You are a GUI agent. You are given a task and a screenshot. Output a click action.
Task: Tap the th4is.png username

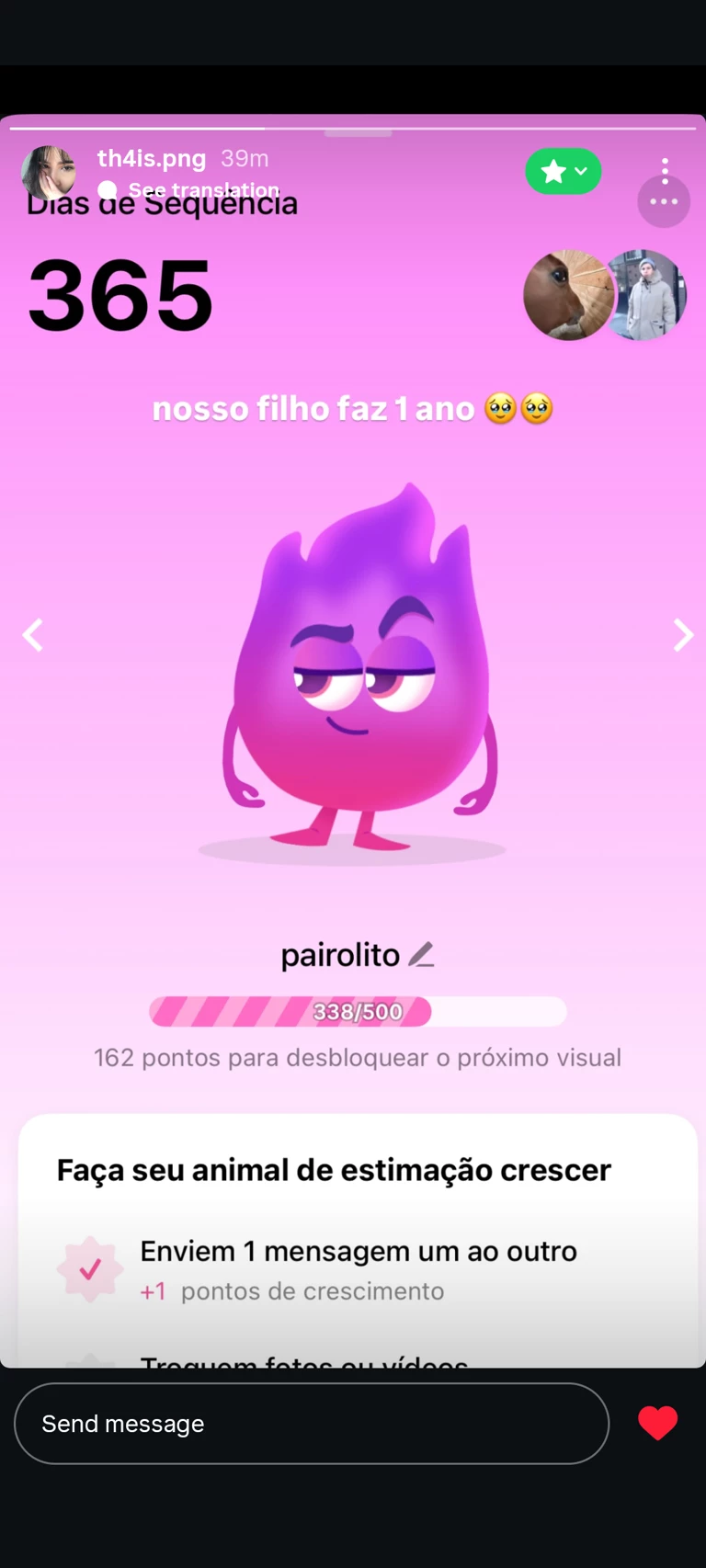(152, 158)
